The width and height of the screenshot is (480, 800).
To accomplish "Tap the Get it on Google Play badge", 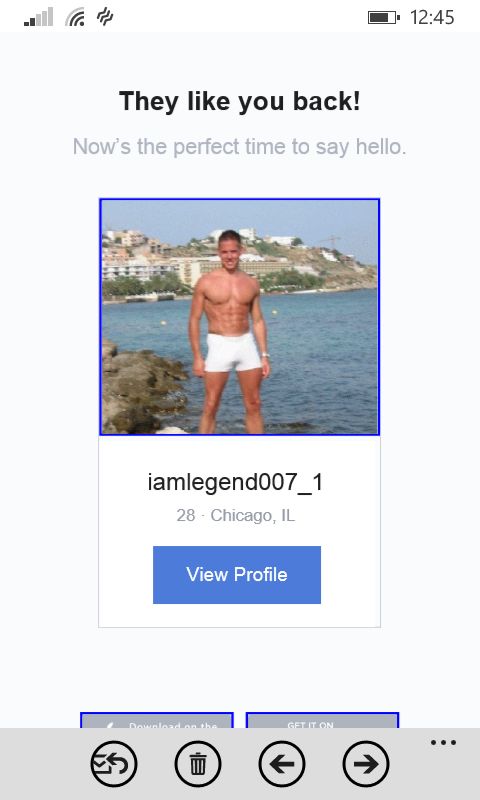I will (322, 720).
